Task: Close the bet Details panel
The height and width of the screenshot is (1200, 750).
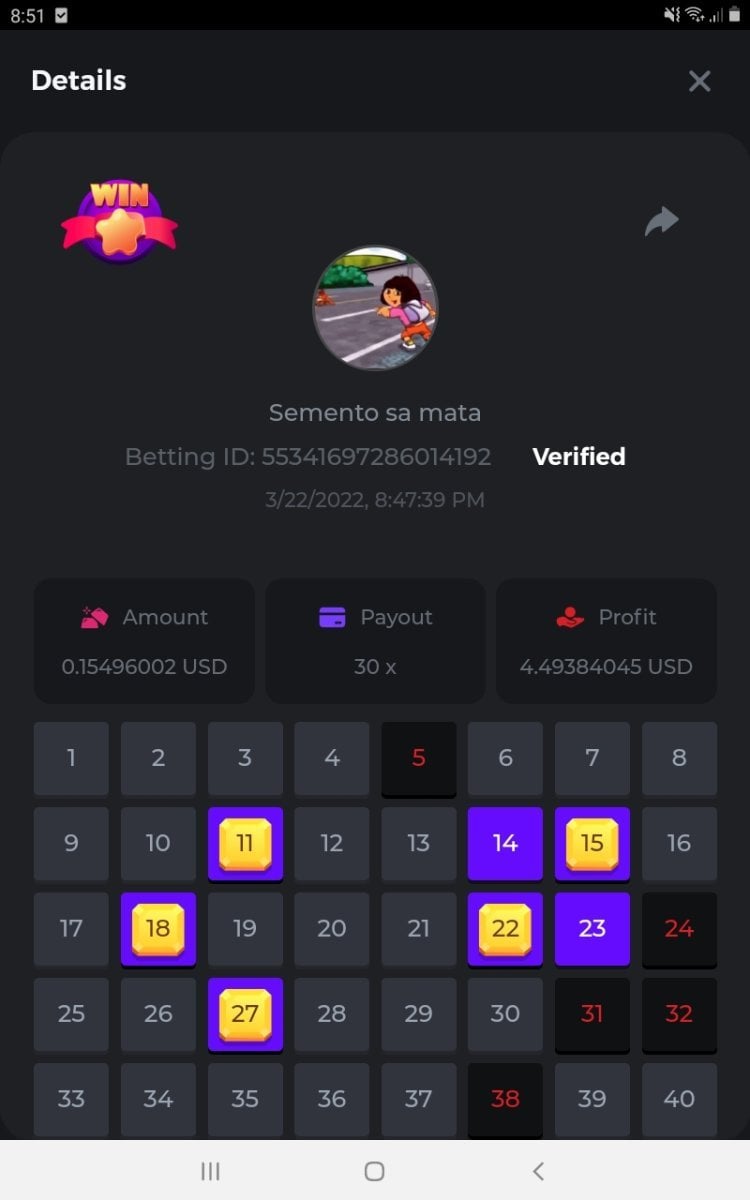Action: pos(699,81)
